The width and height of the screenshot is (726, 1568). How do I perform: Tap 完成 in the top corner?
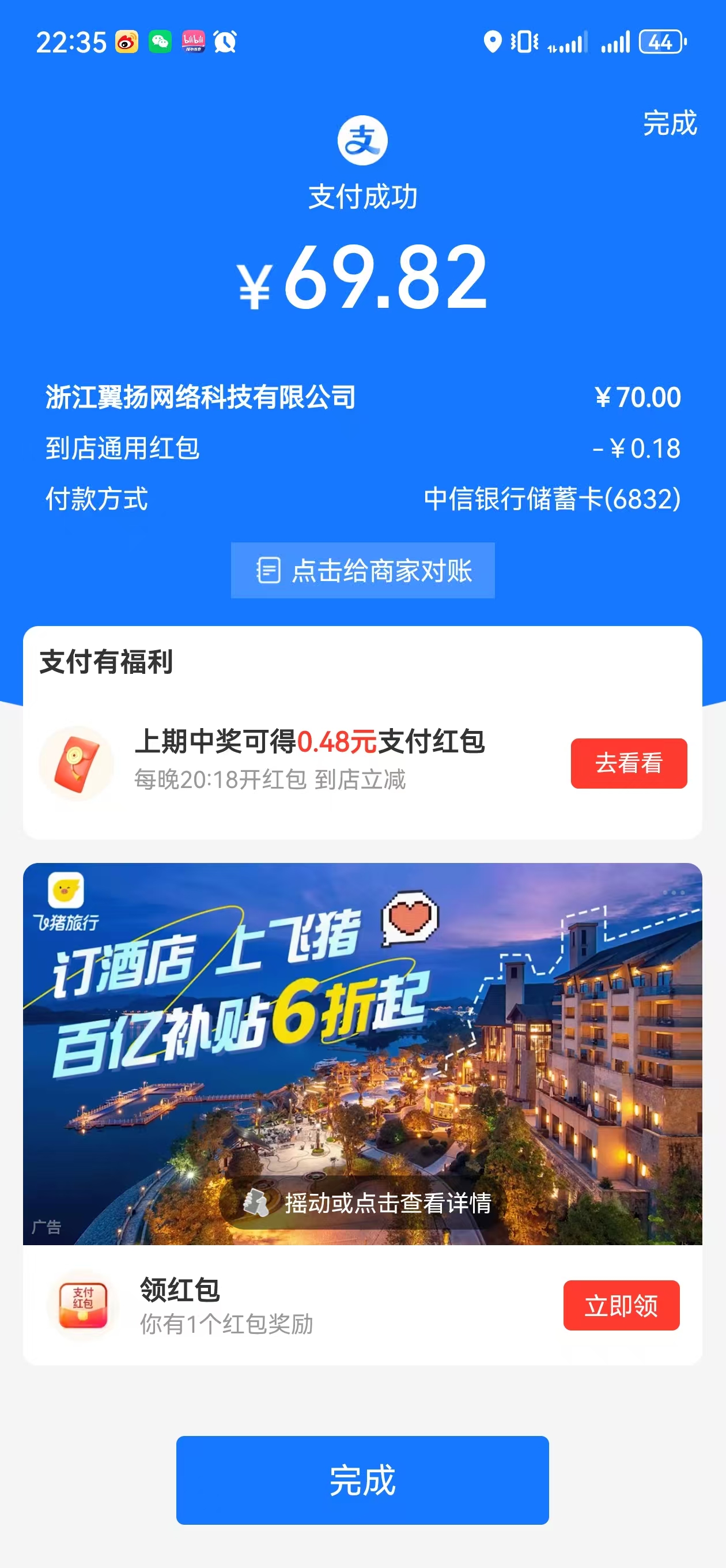tap(670, 123)
